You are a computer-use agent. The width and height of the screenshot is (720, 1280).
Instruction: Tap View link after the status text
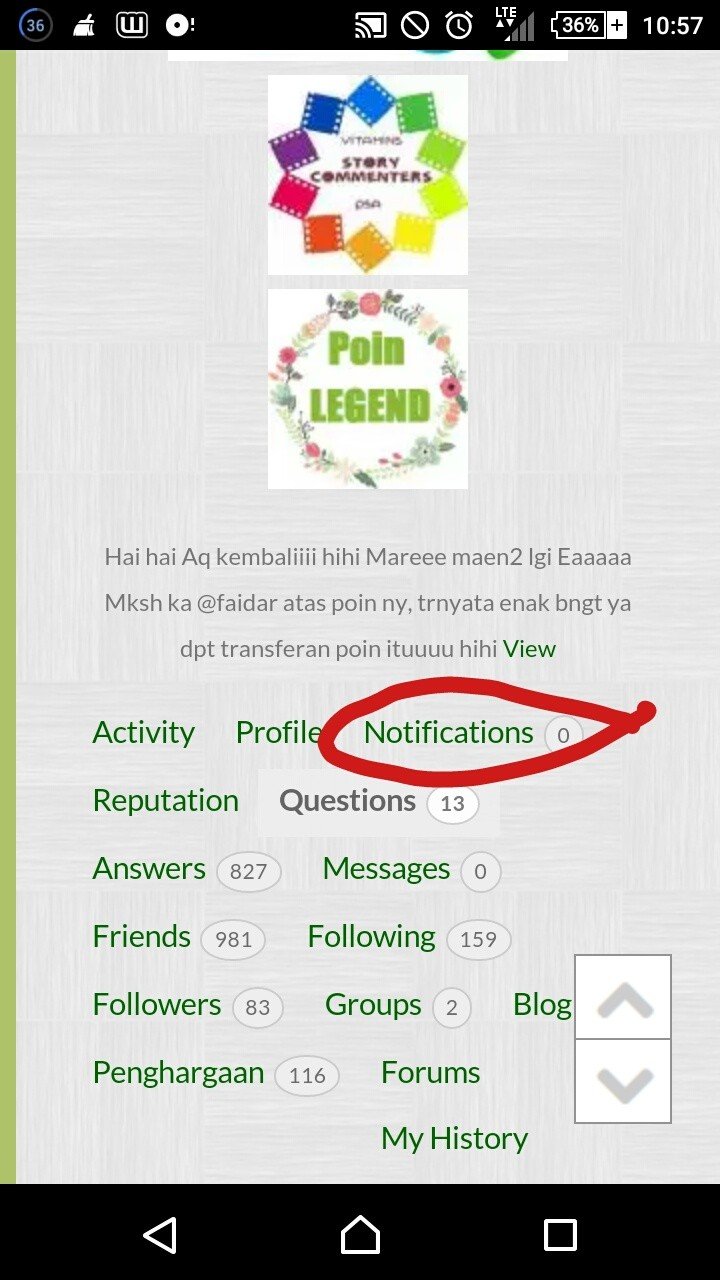click(529, 649)
